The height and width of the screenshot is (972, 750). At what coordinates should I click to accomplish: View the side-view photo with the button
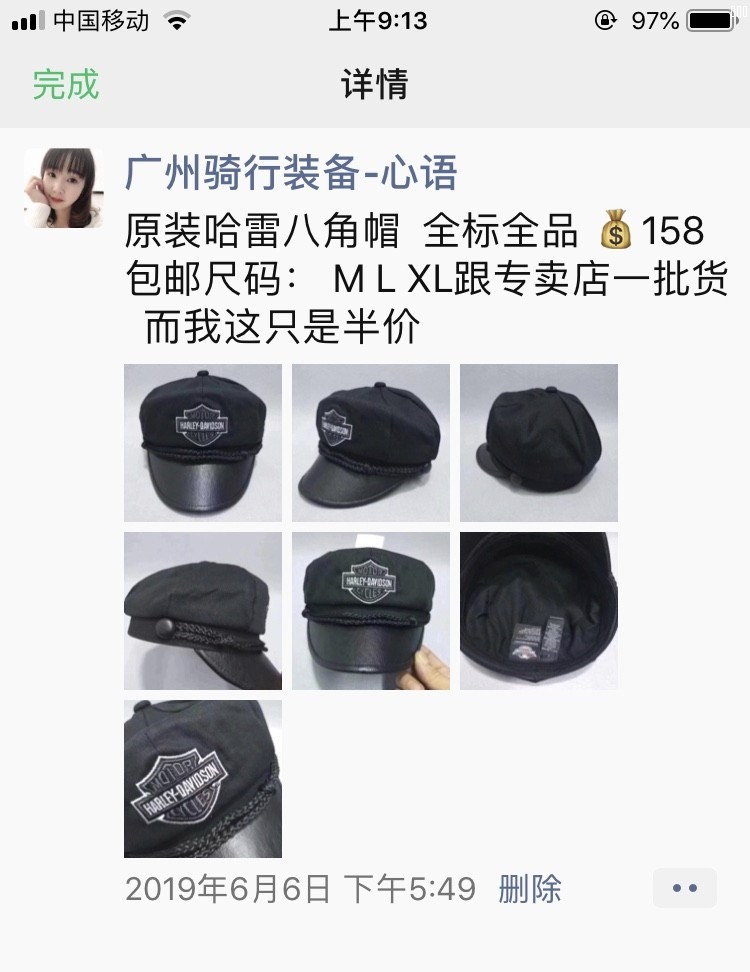tap(203, 611)
